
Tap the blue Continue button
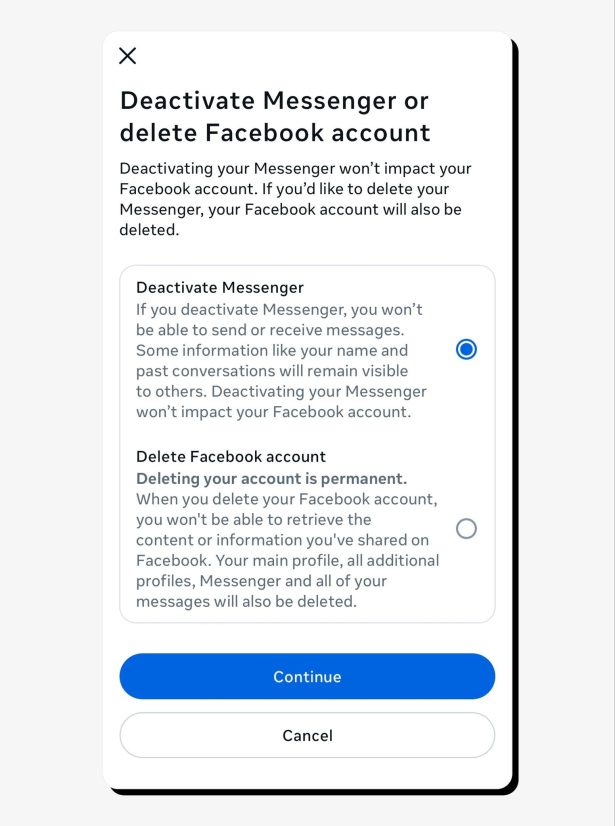pyautogui.click(x=307, y=677)
